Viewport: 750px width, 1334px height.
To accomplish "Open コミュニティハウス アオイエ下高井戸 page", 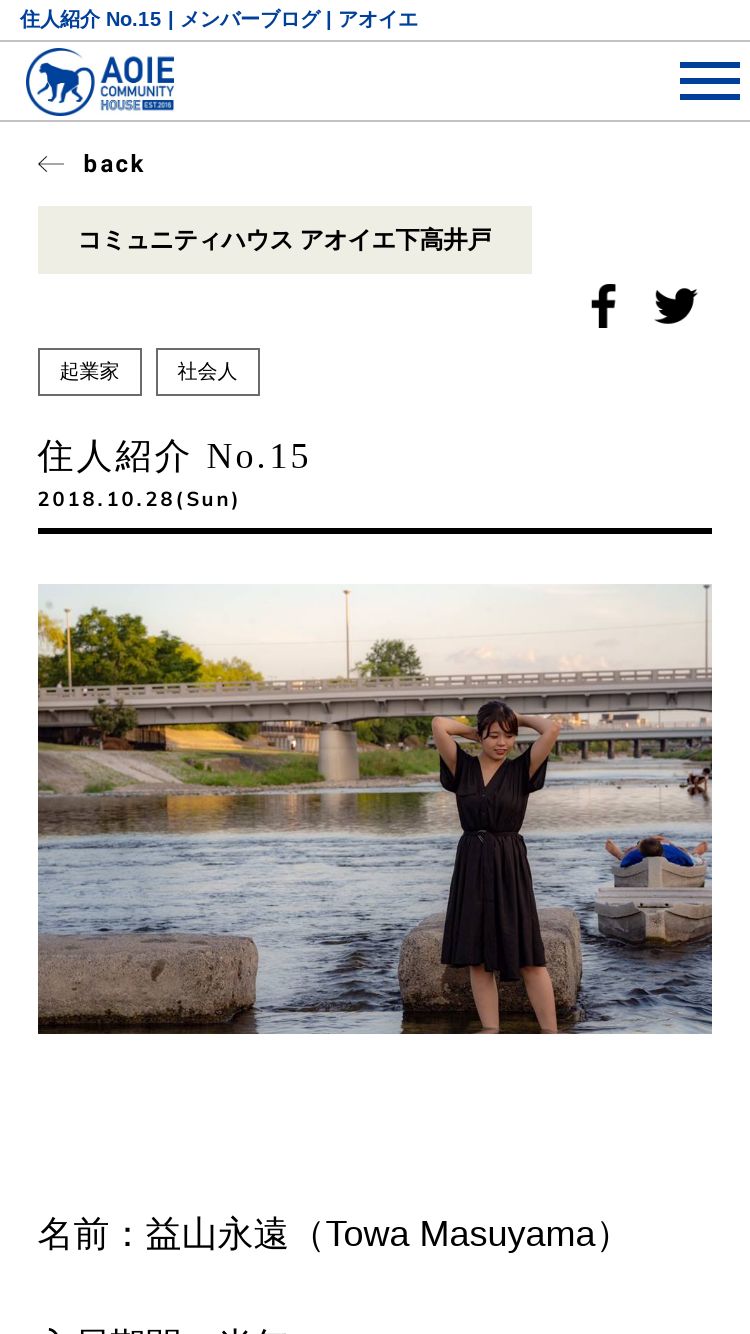I will 285,240.
